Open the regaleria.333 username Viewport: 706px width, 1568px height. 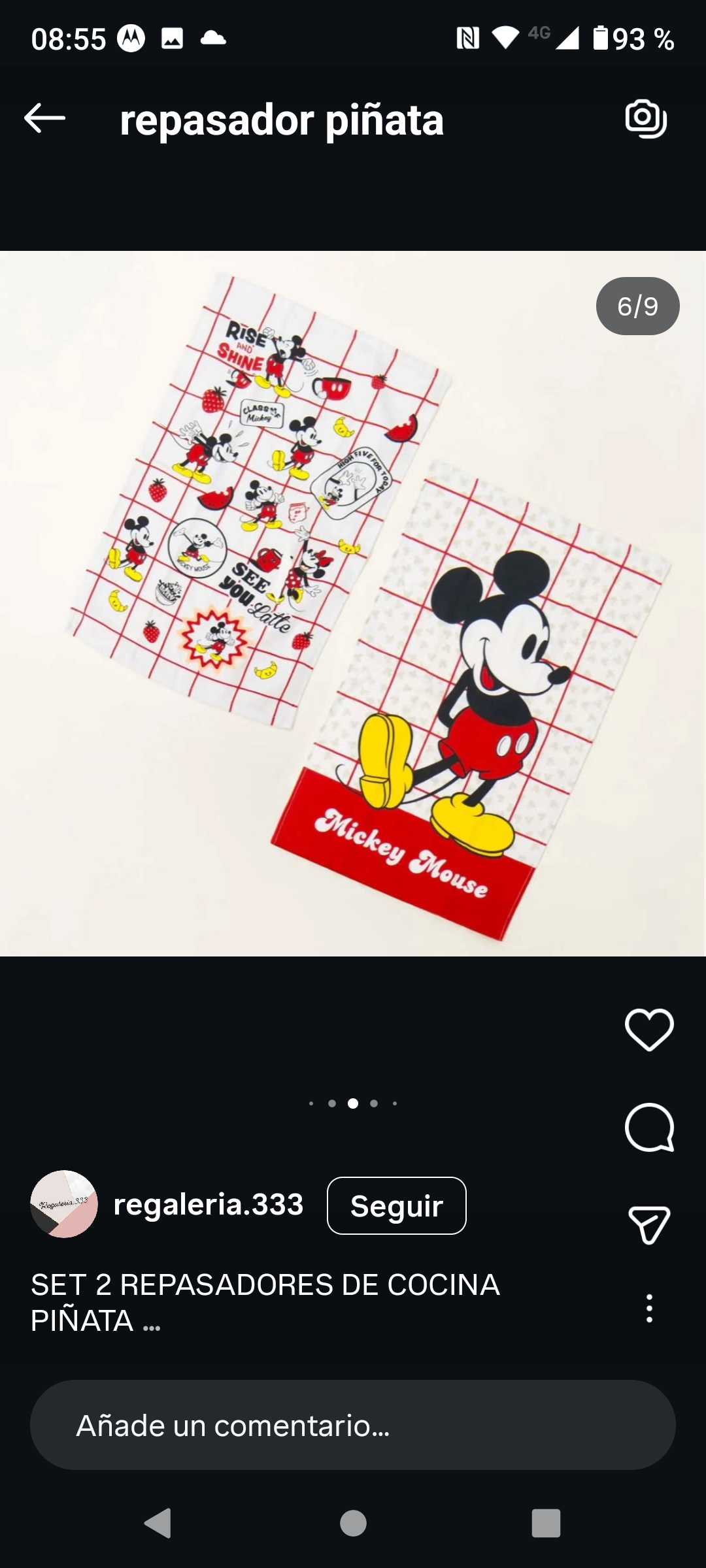pos(209,1204)
